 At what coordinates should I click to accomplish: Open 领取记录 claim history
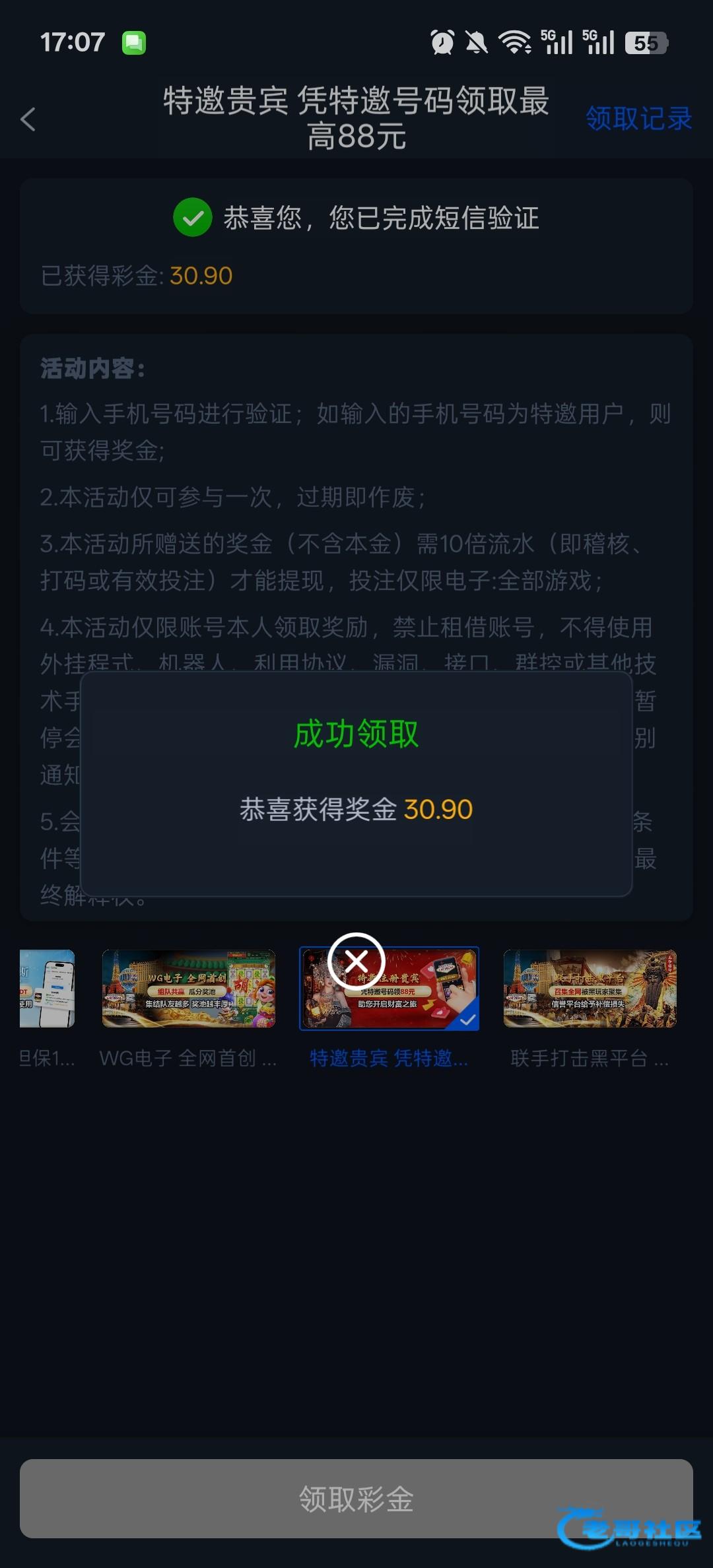pos(638,119)
